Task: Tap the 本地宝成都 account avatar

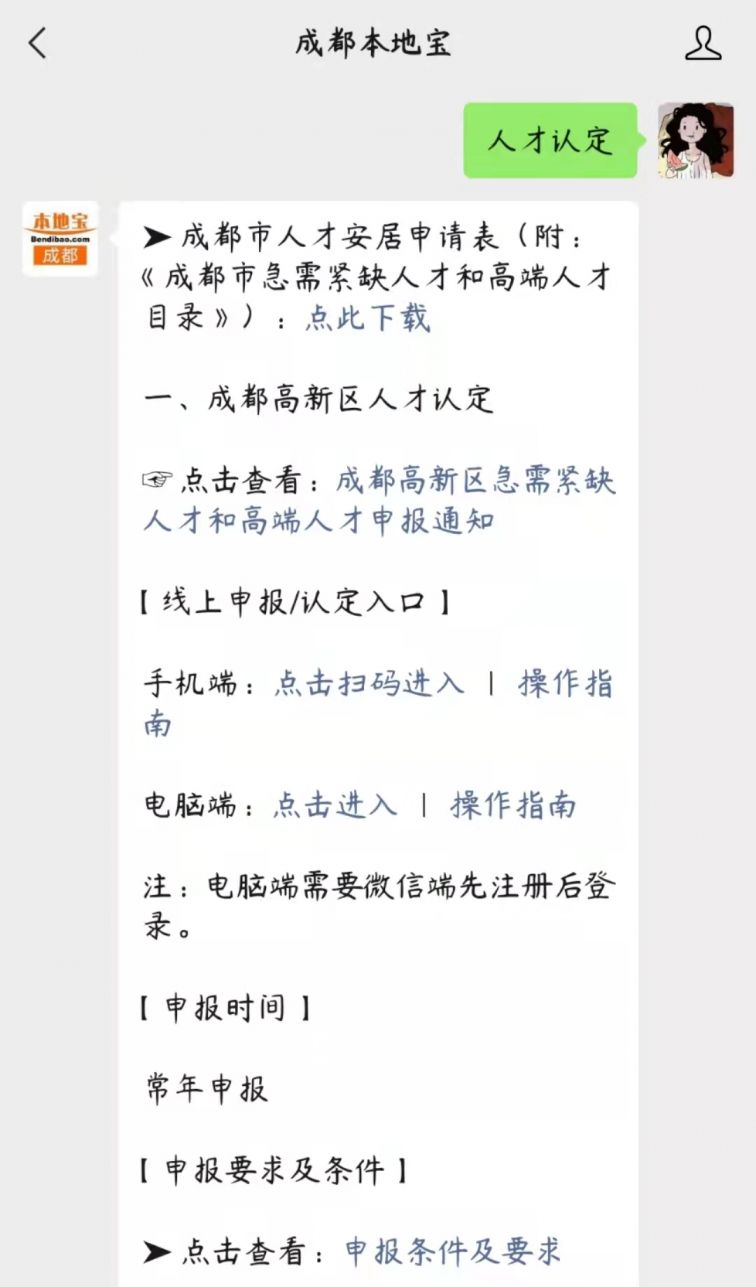Action: tap(60, 238)
